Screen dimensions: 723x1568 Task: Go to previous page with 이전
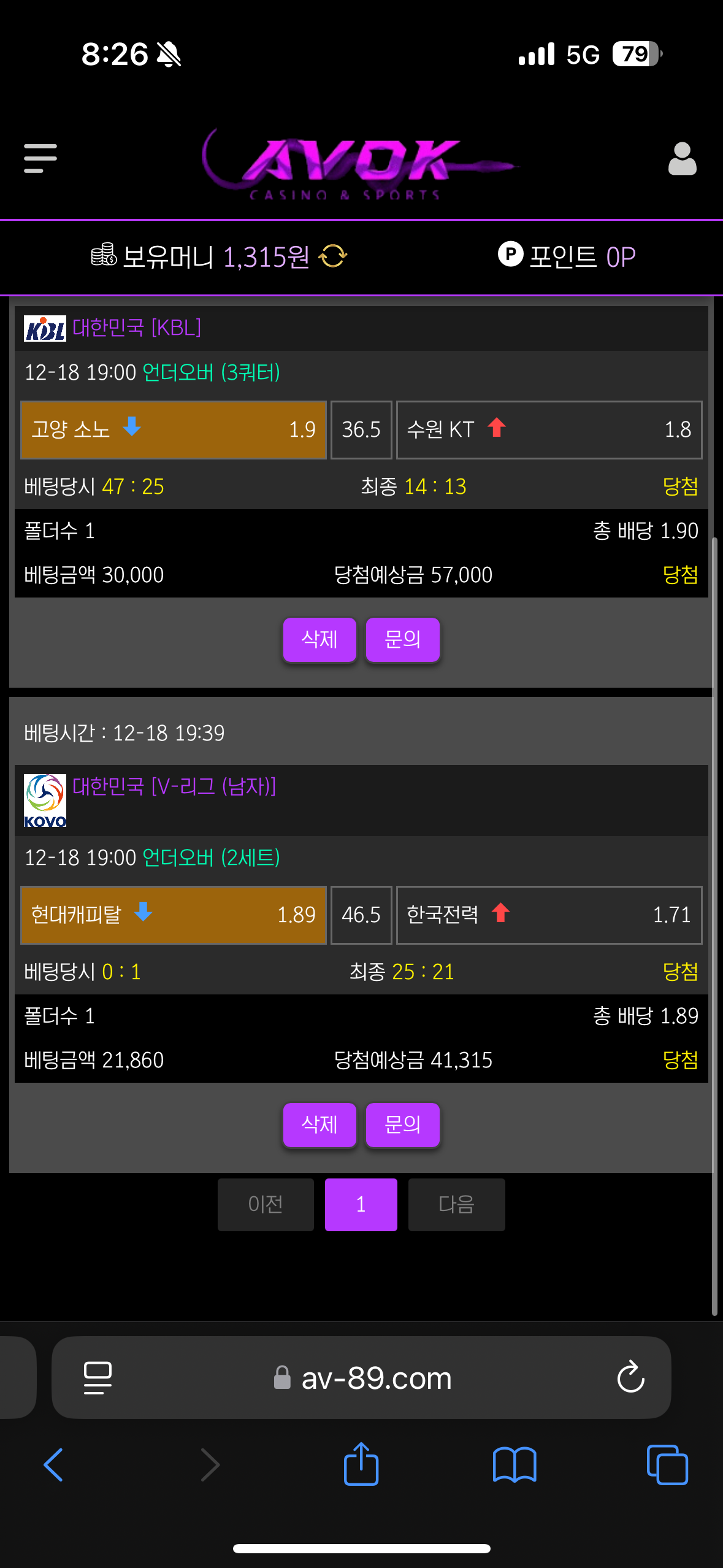(x=266, y=1204)
